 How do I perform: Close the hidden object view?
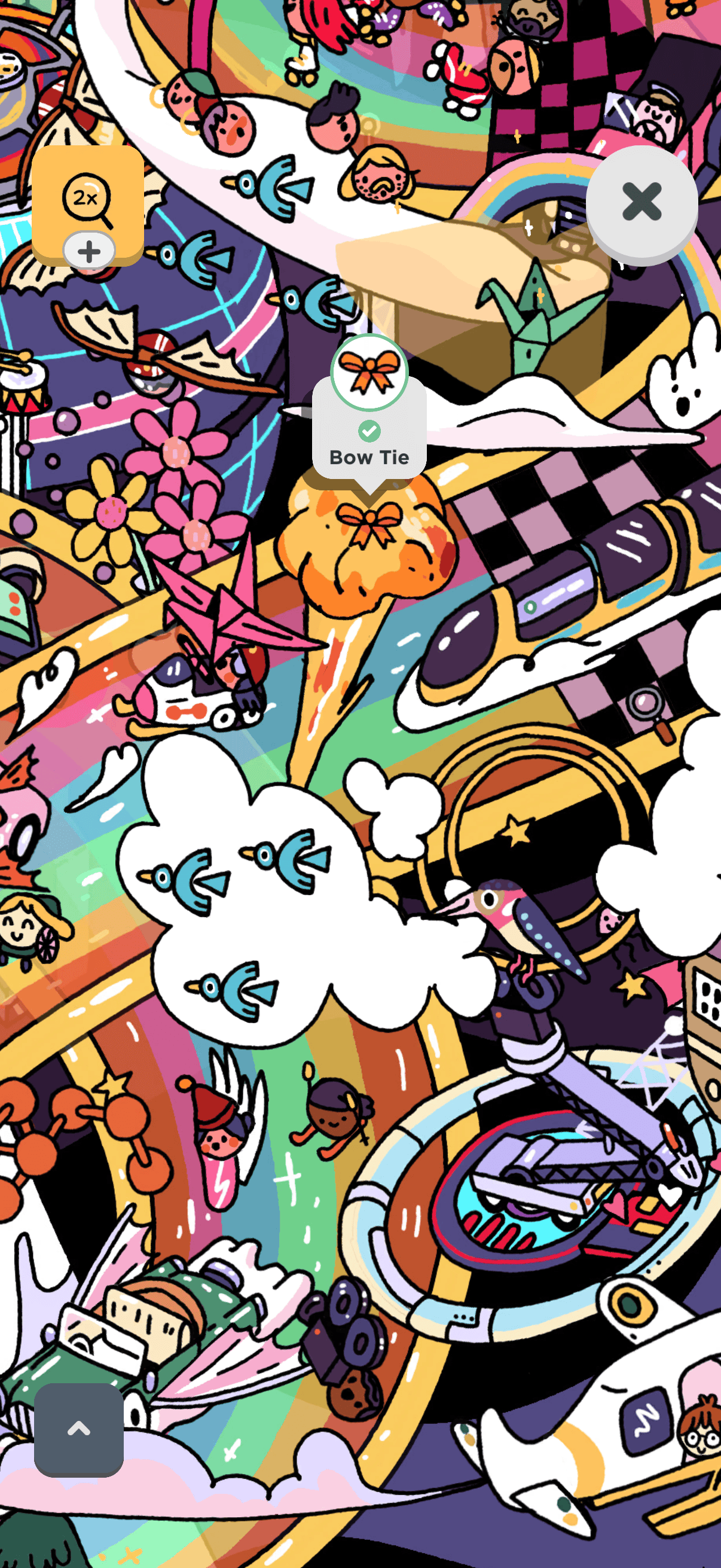click(x=641, y=202)
